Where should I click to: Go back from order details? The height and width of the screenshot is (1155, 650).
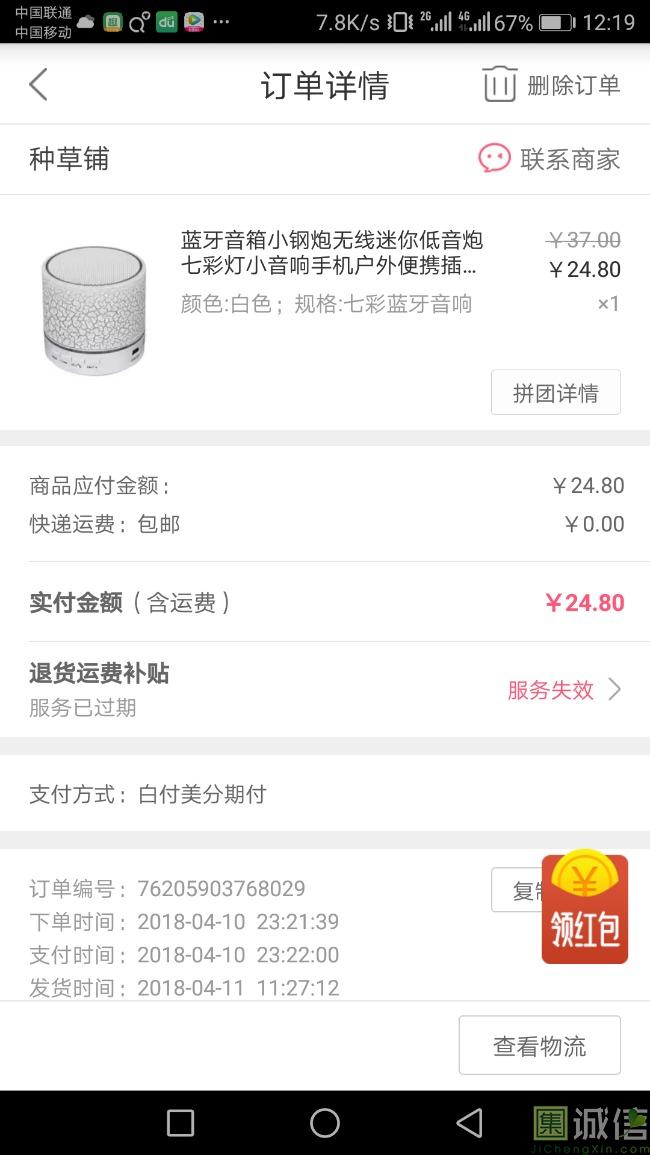click(38, 85)
